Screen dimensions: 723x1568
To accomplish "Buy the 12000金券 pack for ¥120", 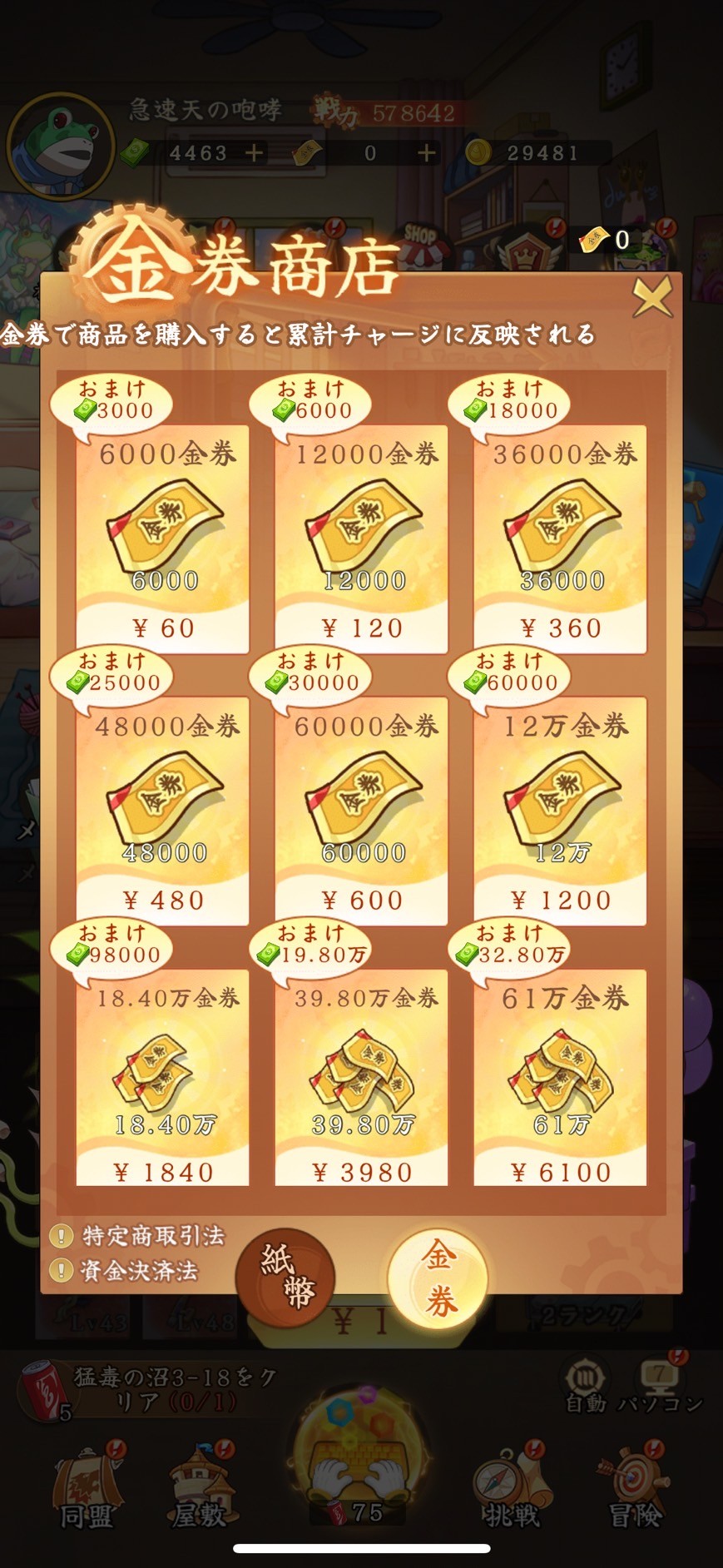I will (x=362, y=541).
